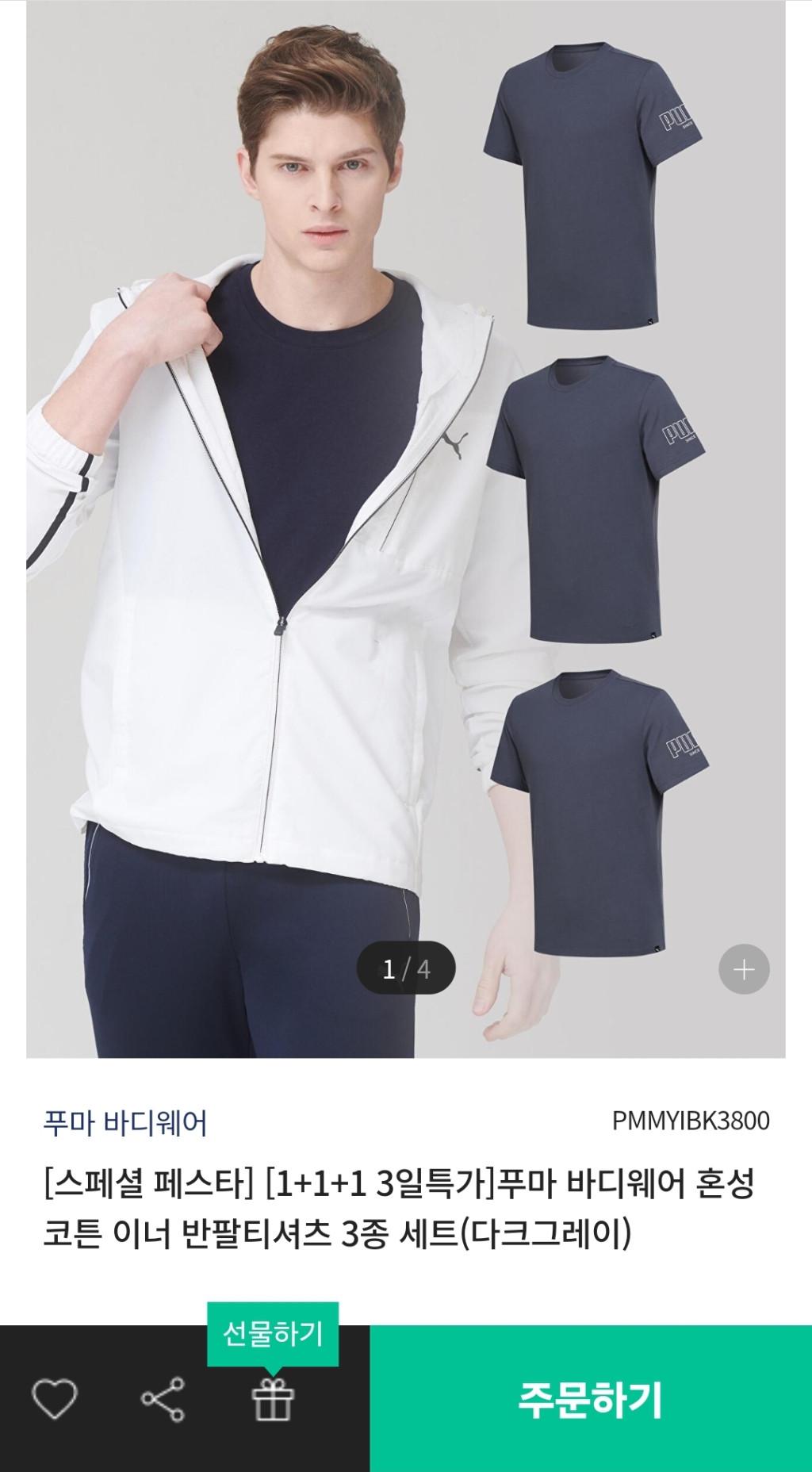
Task: Tap the 주문하기 order button
Action: click(x=590, y=1399)
